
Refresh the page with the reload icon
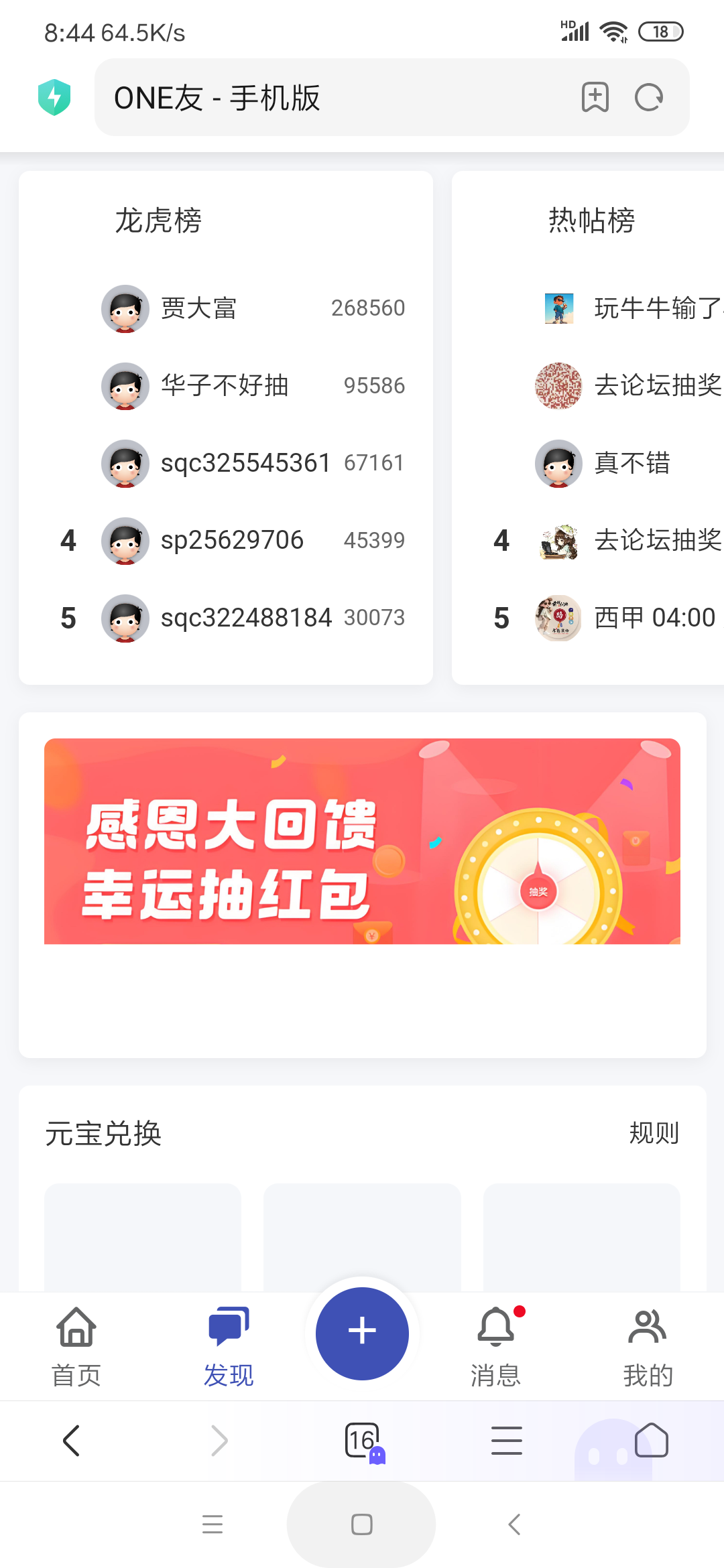pyautogui.click(x=648, y=97)
